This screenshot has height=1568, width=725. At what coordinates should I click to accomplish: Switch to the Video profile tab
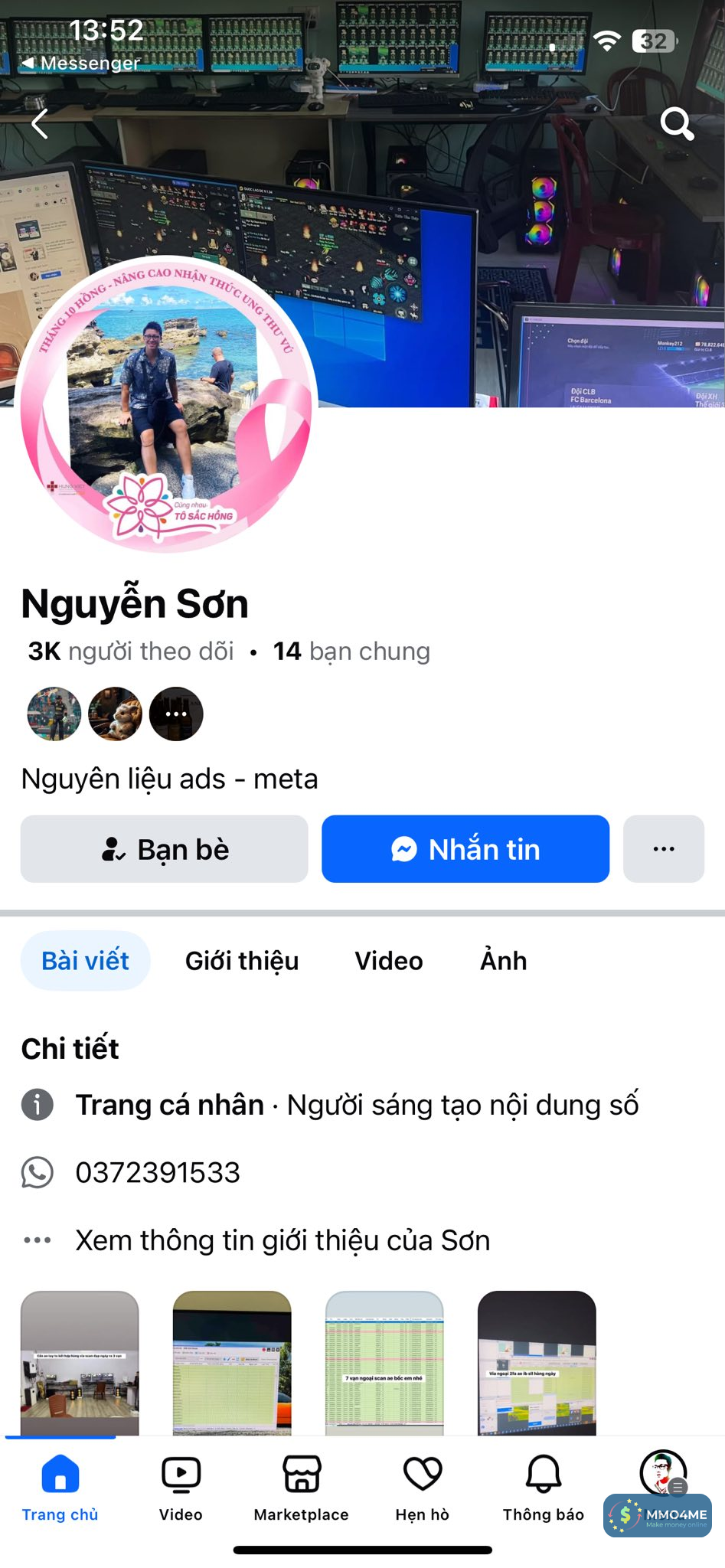388,961
